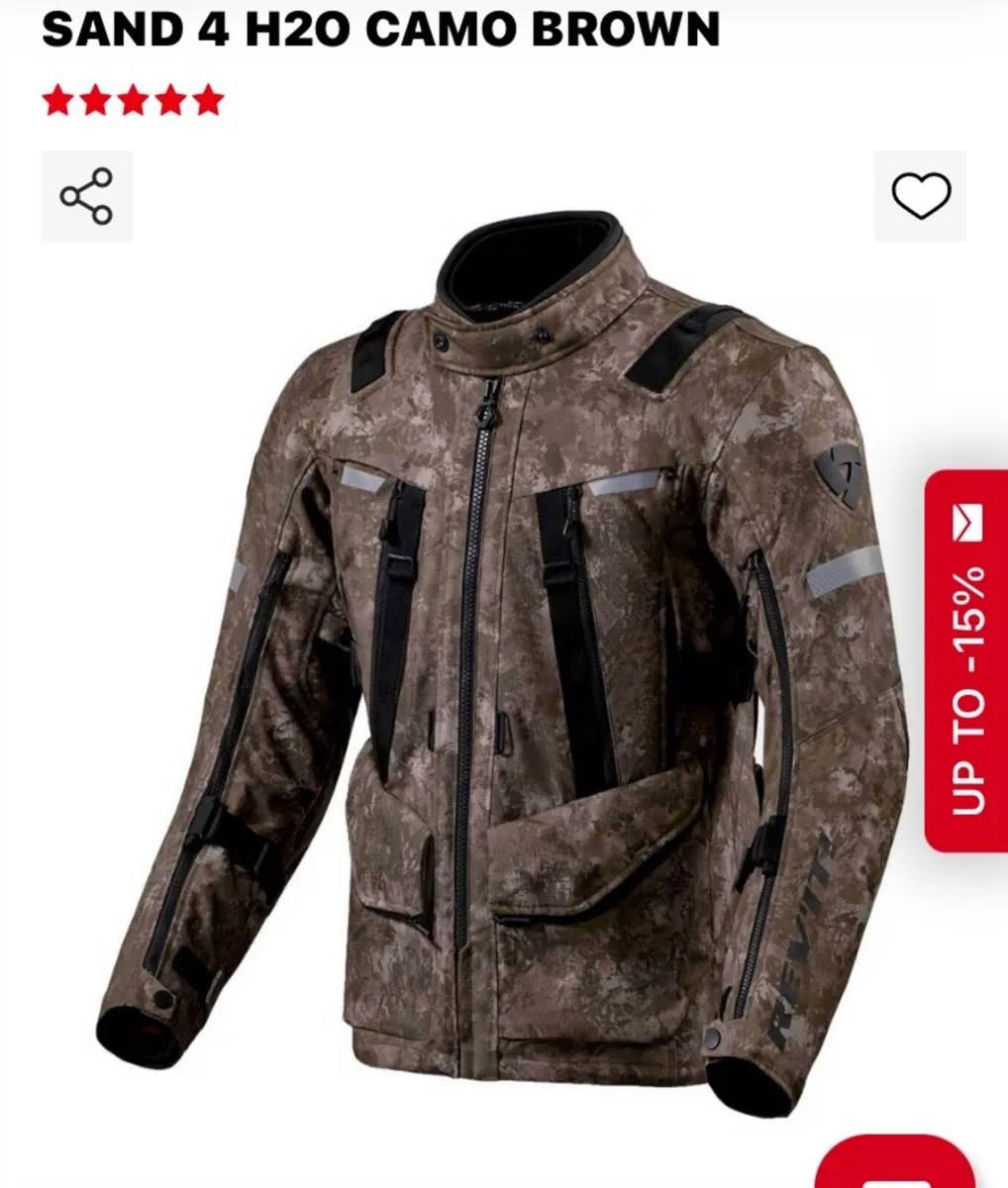Open the UP TO -15% newsletter tab
Image resolution: width=1008 pixels, height=1188 pixels.
(966, 660)
